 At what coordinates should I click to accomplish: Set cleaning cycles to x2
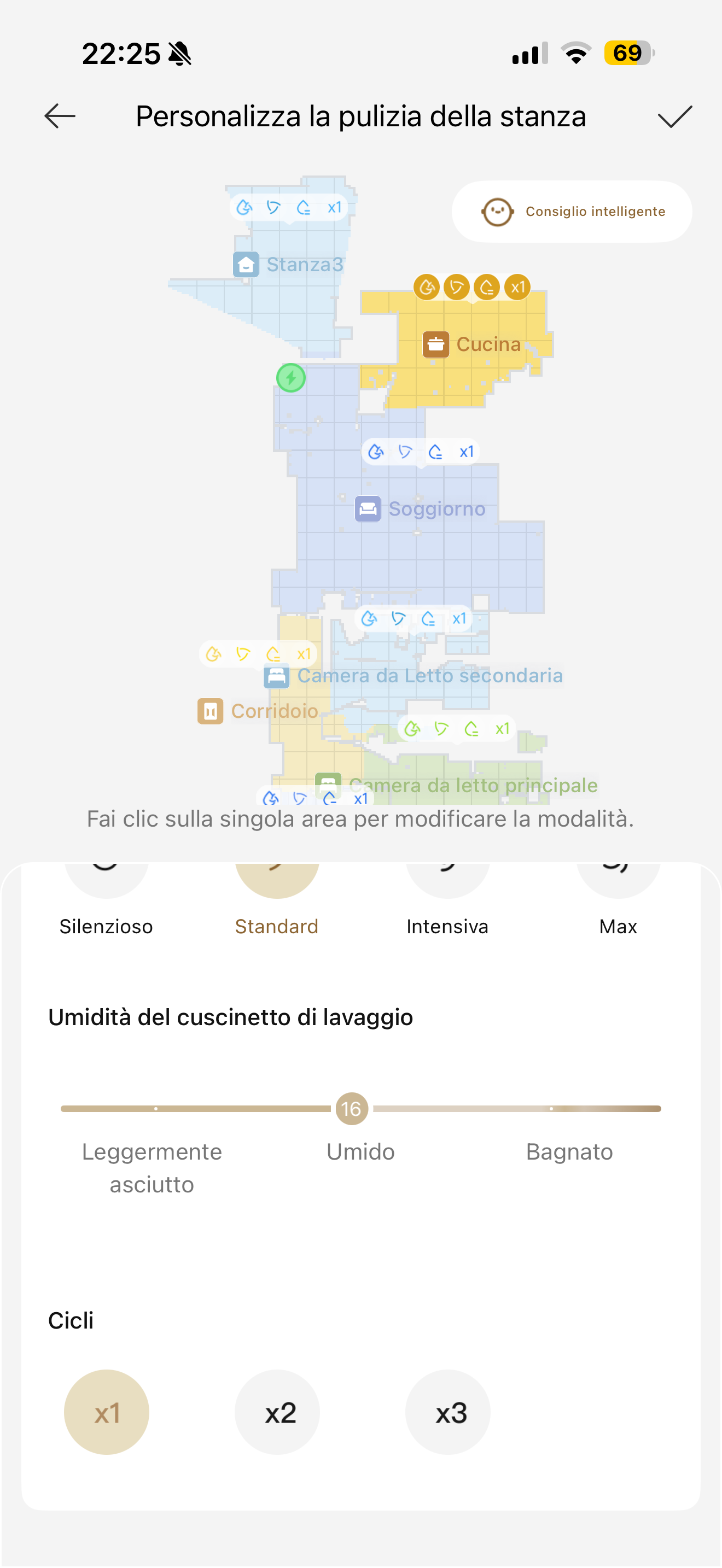pyautogui.click(x=277, y=1412)
